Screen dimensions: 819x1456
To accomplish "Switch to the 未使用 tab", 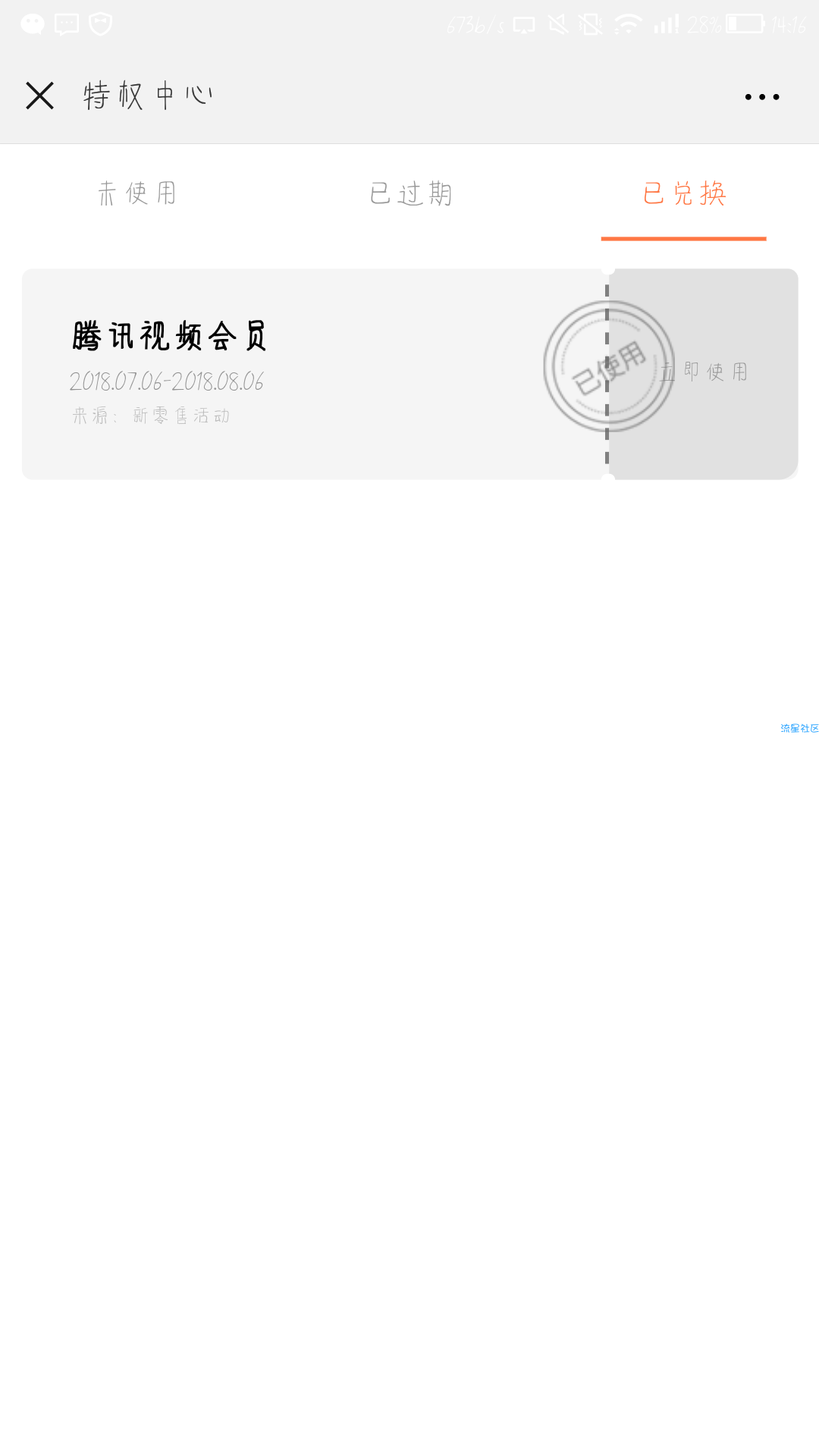I will [137, 193].
